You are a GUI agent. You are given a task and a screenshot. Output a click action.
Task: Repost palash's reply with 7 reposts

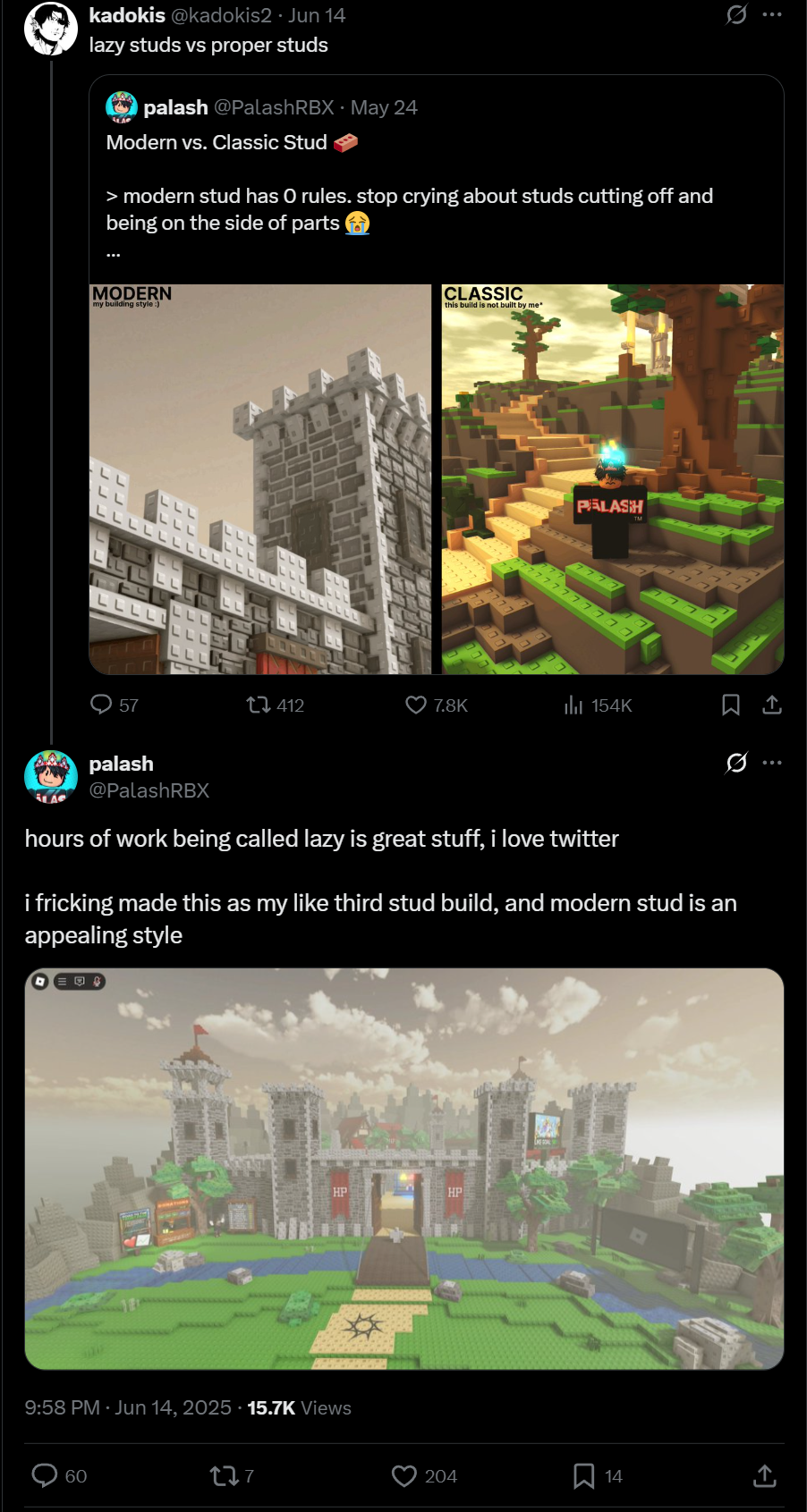pos(232,1476)
